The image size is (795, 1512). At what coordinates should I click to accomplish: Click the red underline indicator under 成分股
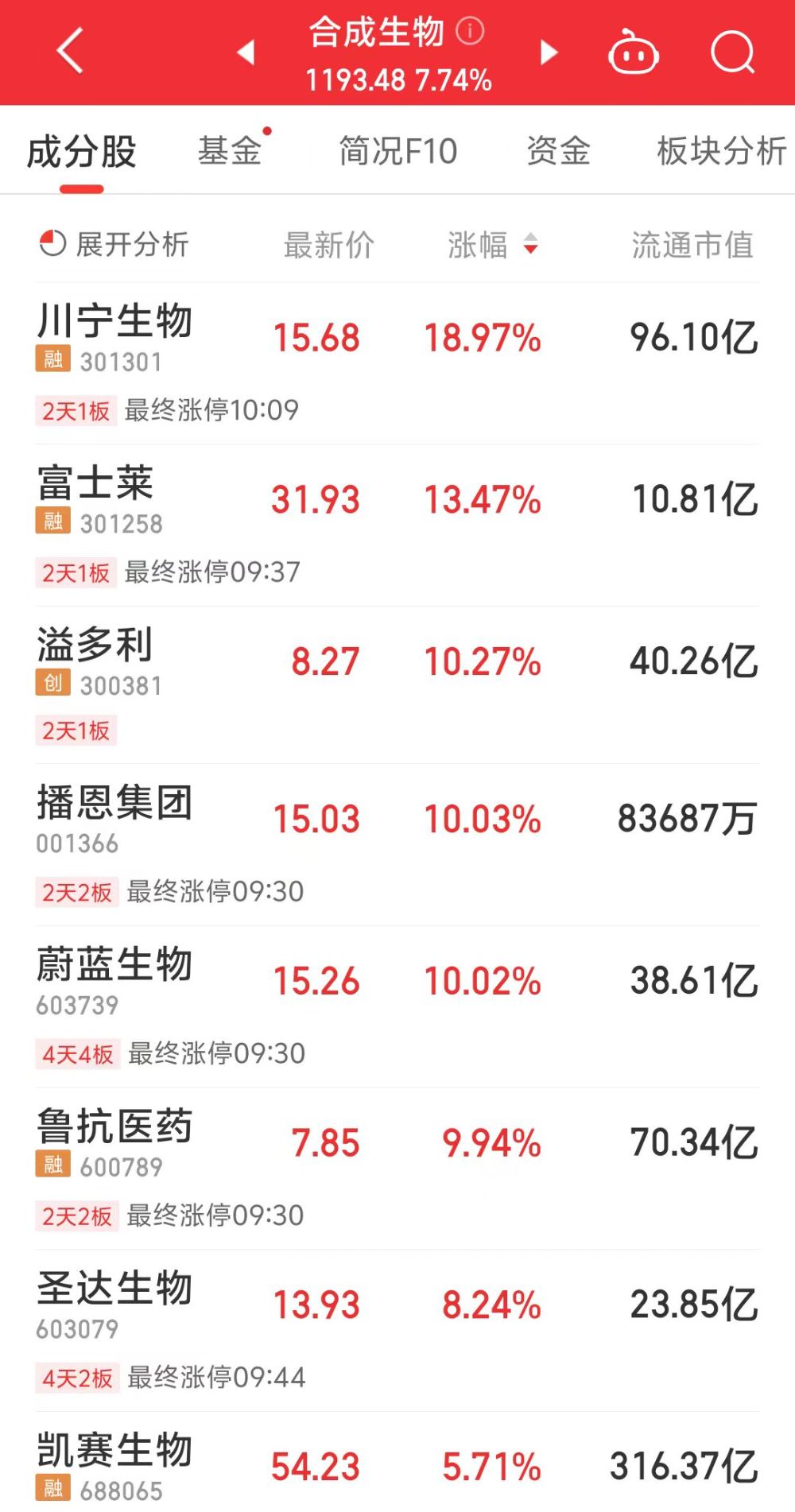(x=80, y=188)
